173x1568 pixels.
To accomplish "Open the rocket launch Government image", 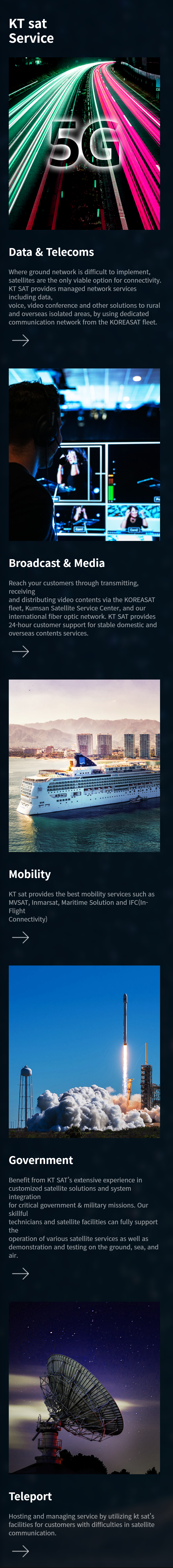I will click(x=84, y=1051).
